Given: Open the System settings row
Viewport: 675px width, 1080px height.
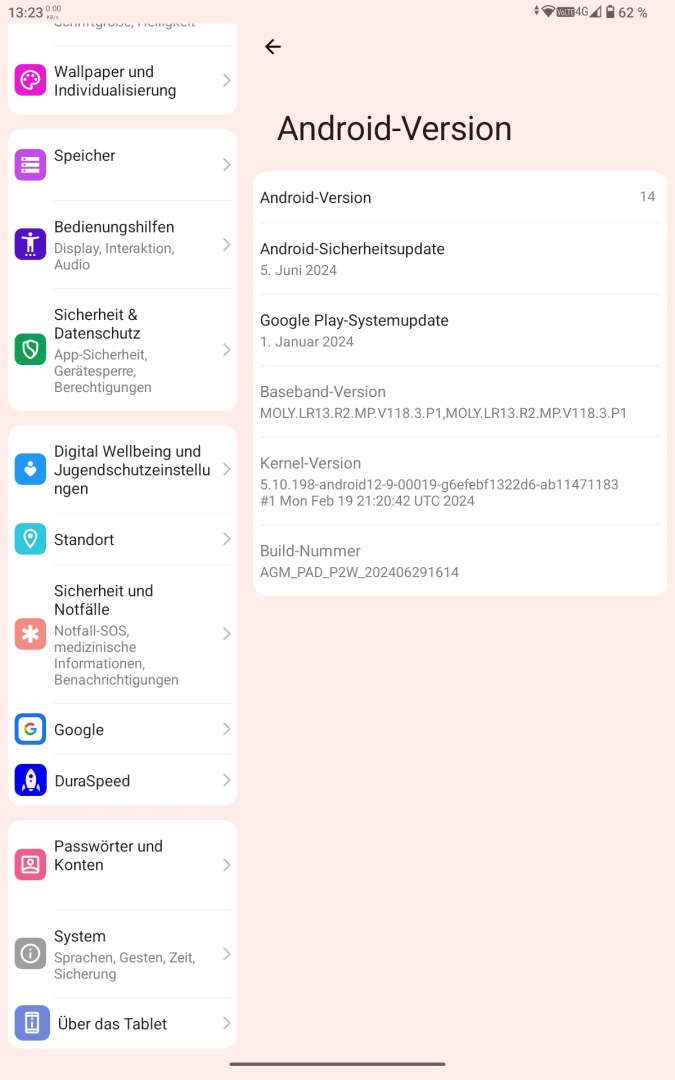Looking at the screenshot, I should click(123, 954).
